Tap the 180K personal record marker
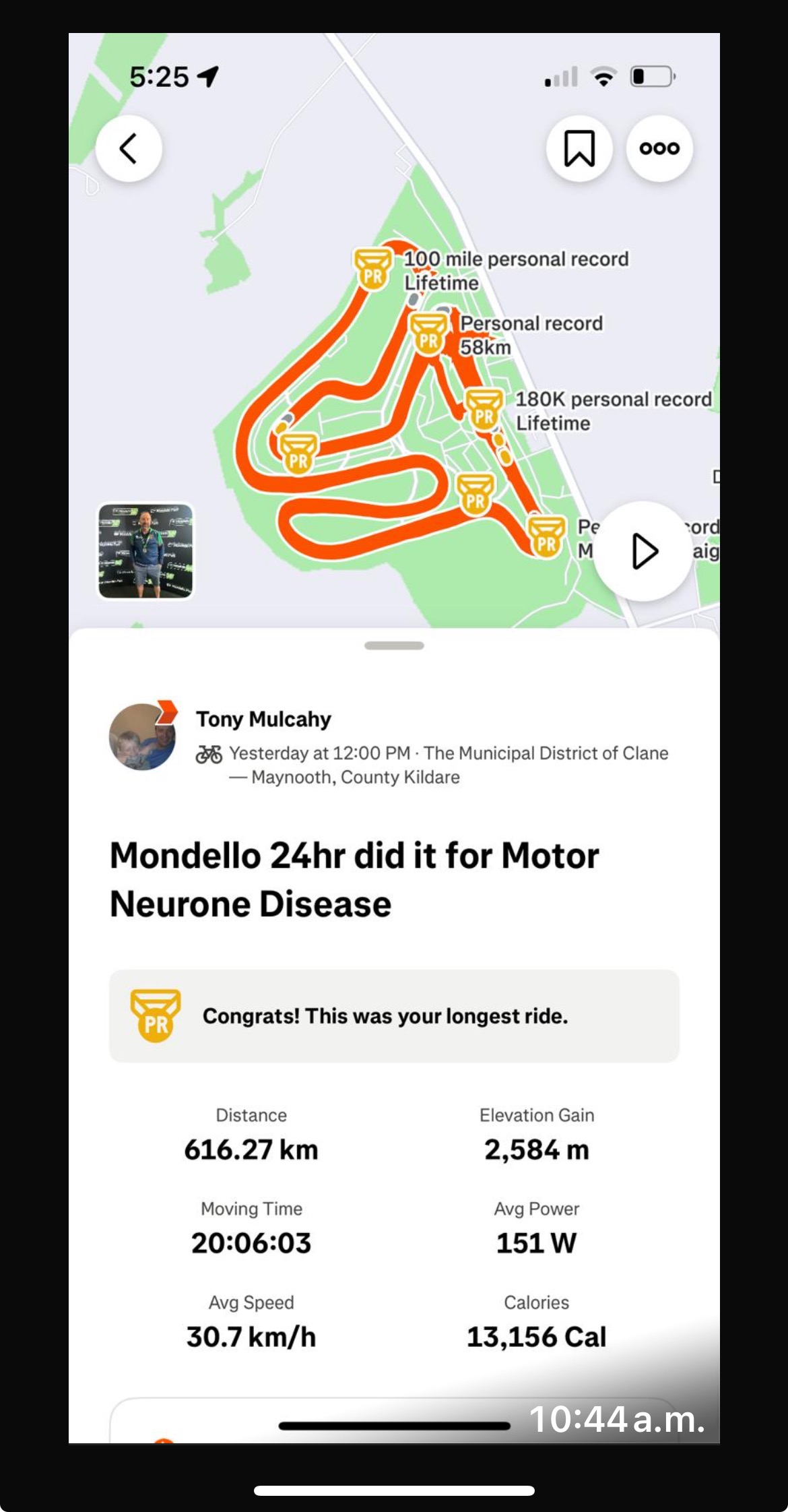Viewport: 788px width, 1512px height. (x=484, y=409)
